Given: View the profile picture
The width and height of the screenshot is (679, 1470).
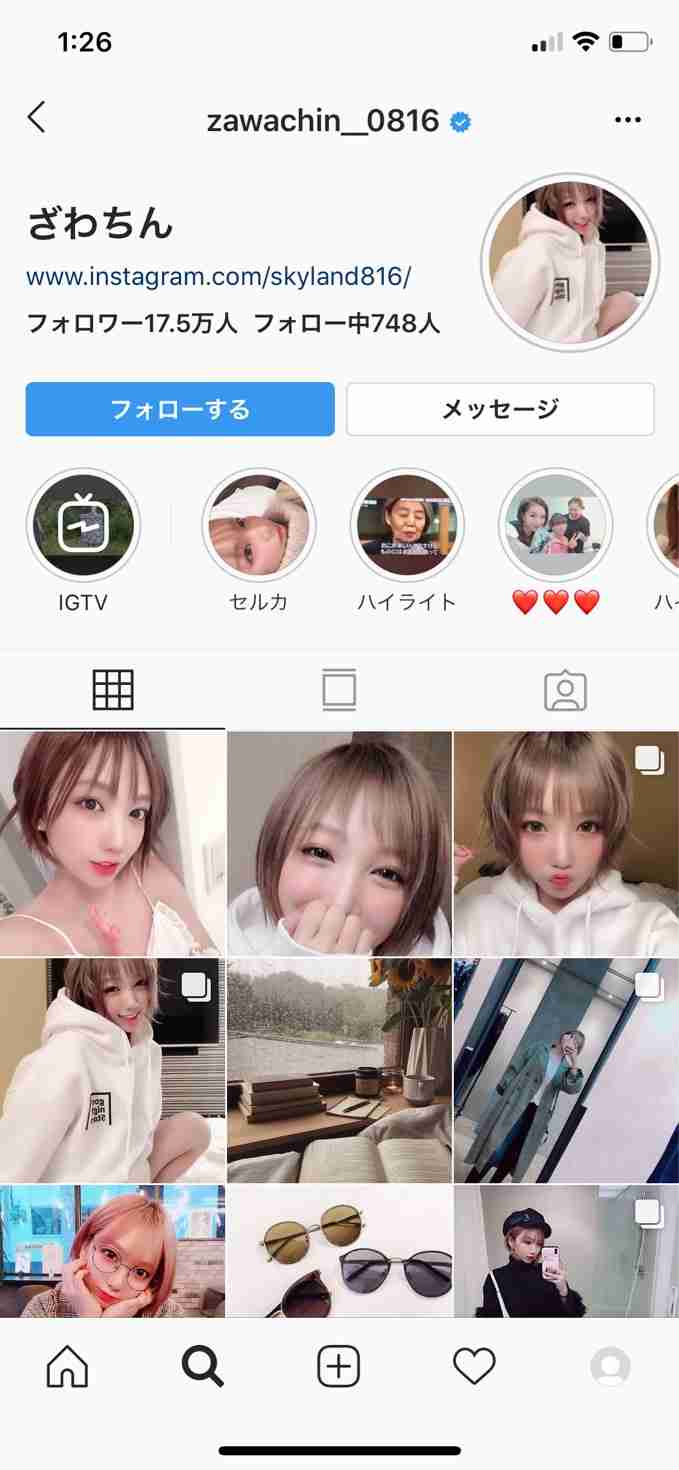Looking at the screenshot, I should coord(569,263).
